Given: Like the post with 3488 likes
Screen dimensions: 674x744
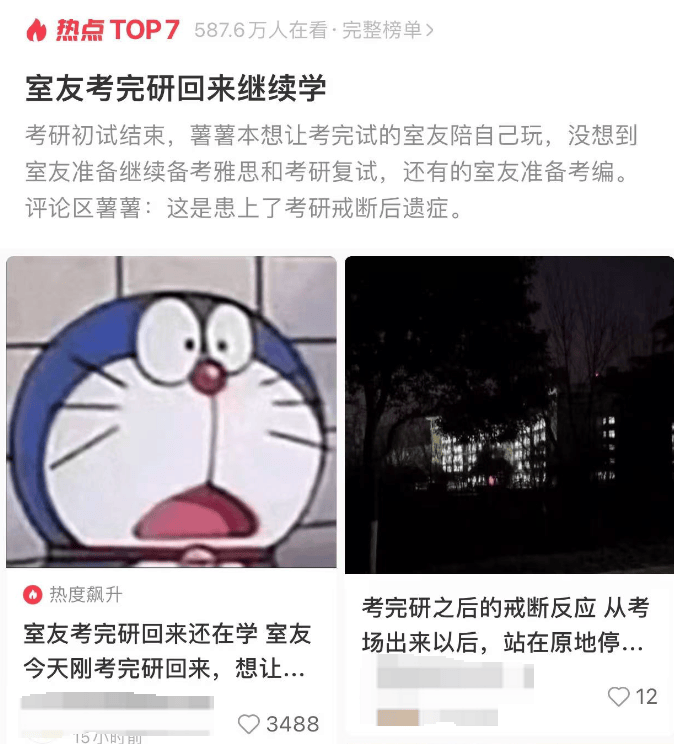Looking at the screenshot, I should click(250, 723).
